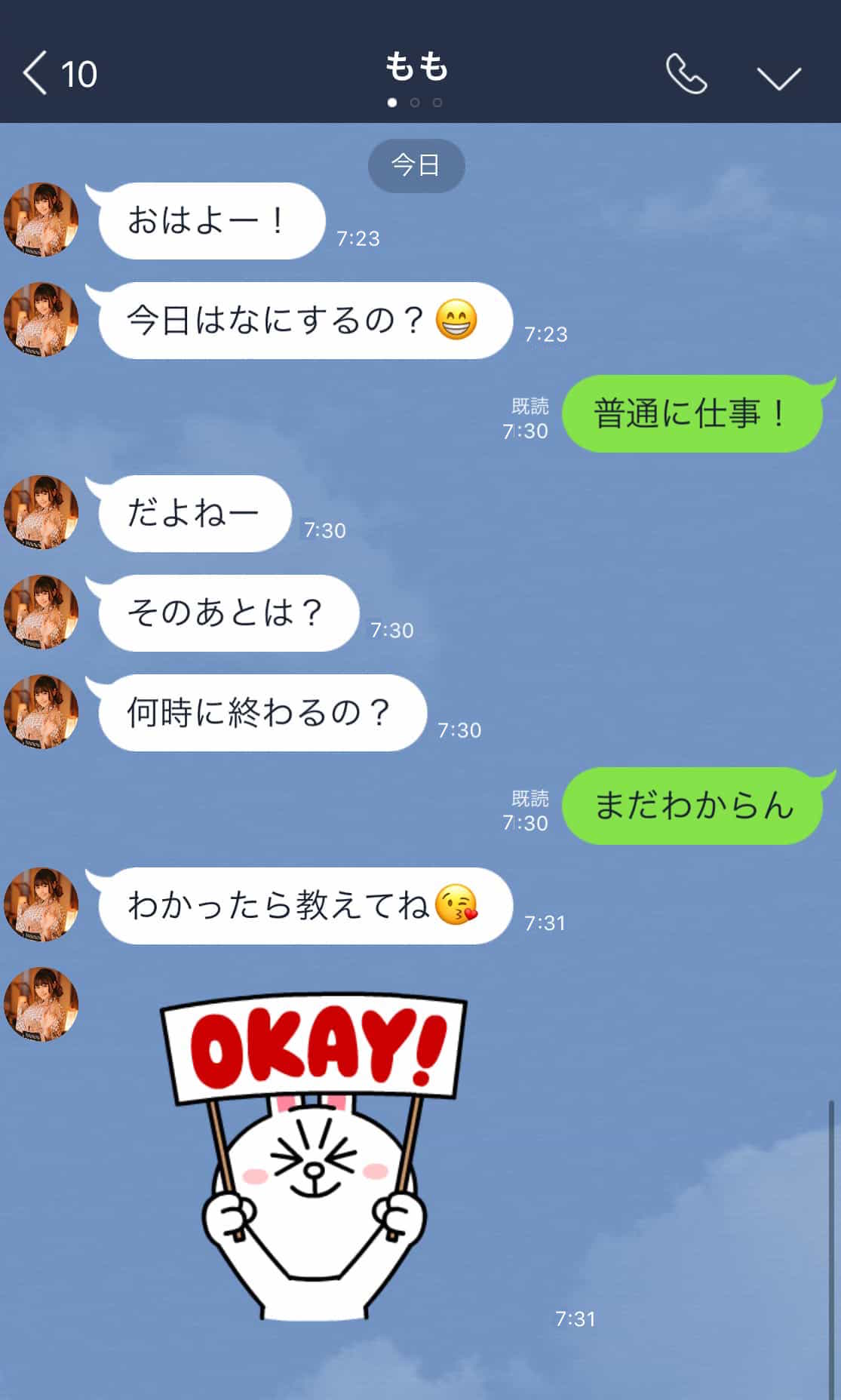841x1400 pixels.
Task: Open もも's avatar beside おはよー！
Action: pyautogui.click(x=41, y=220)
